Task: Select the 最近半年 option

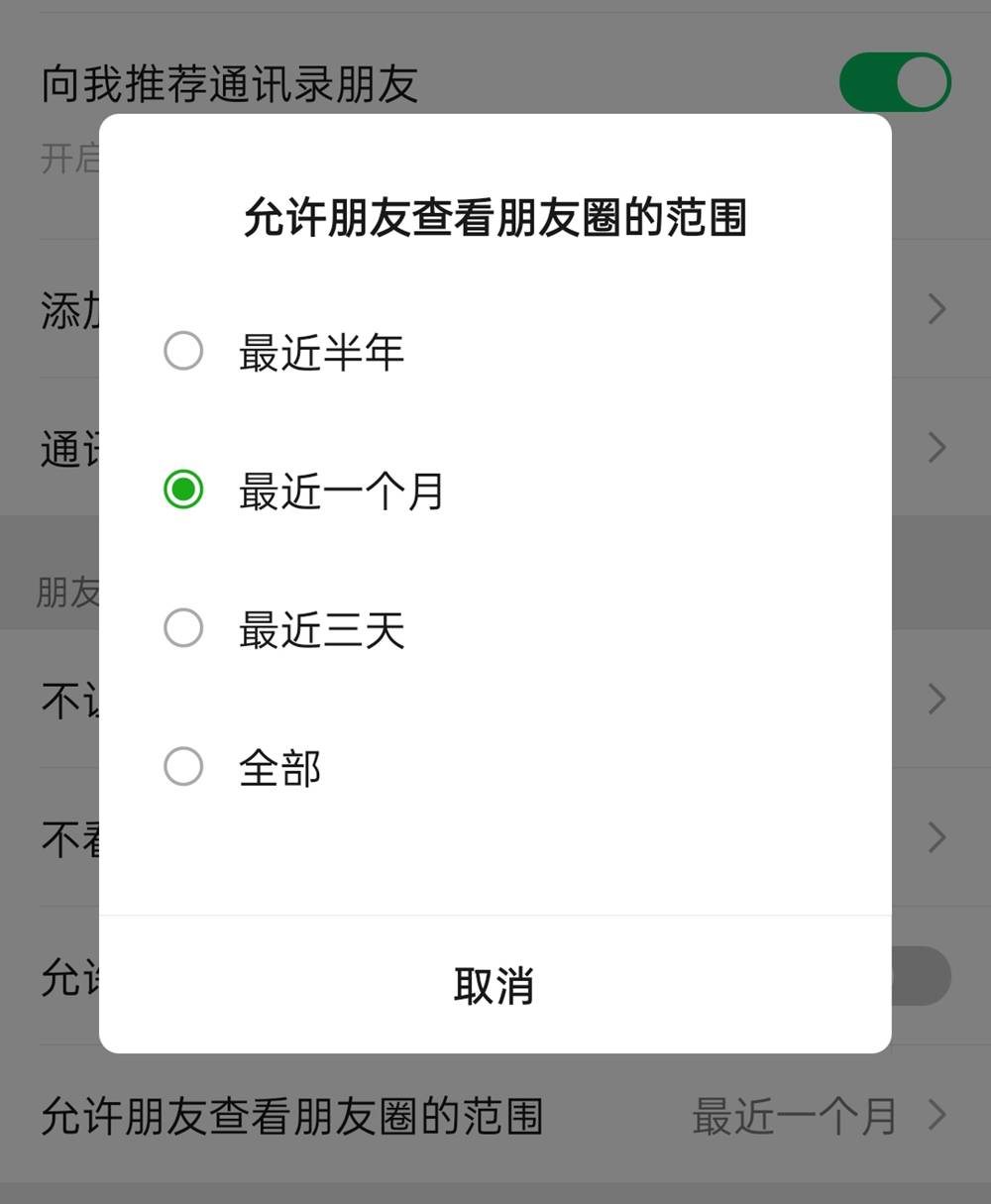Action: point(184,352)
